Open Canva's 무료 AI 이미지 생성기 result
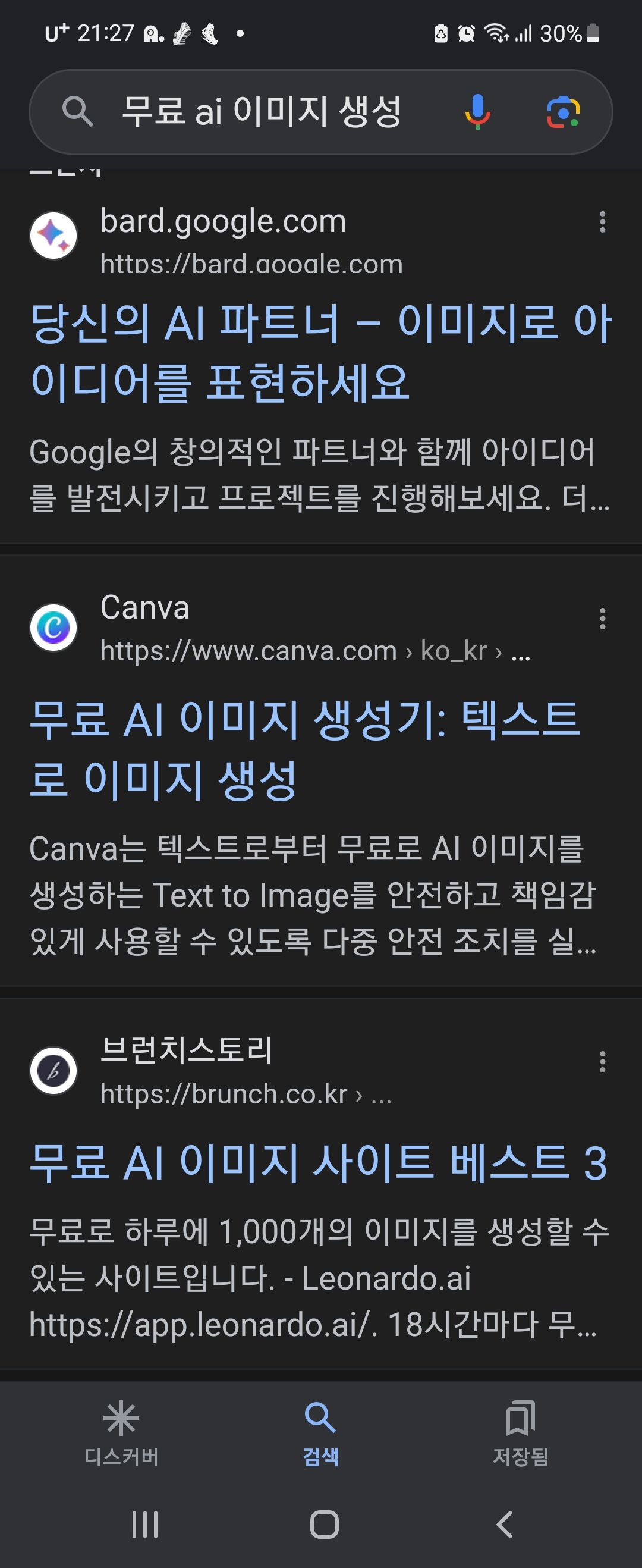 (304, 749)
